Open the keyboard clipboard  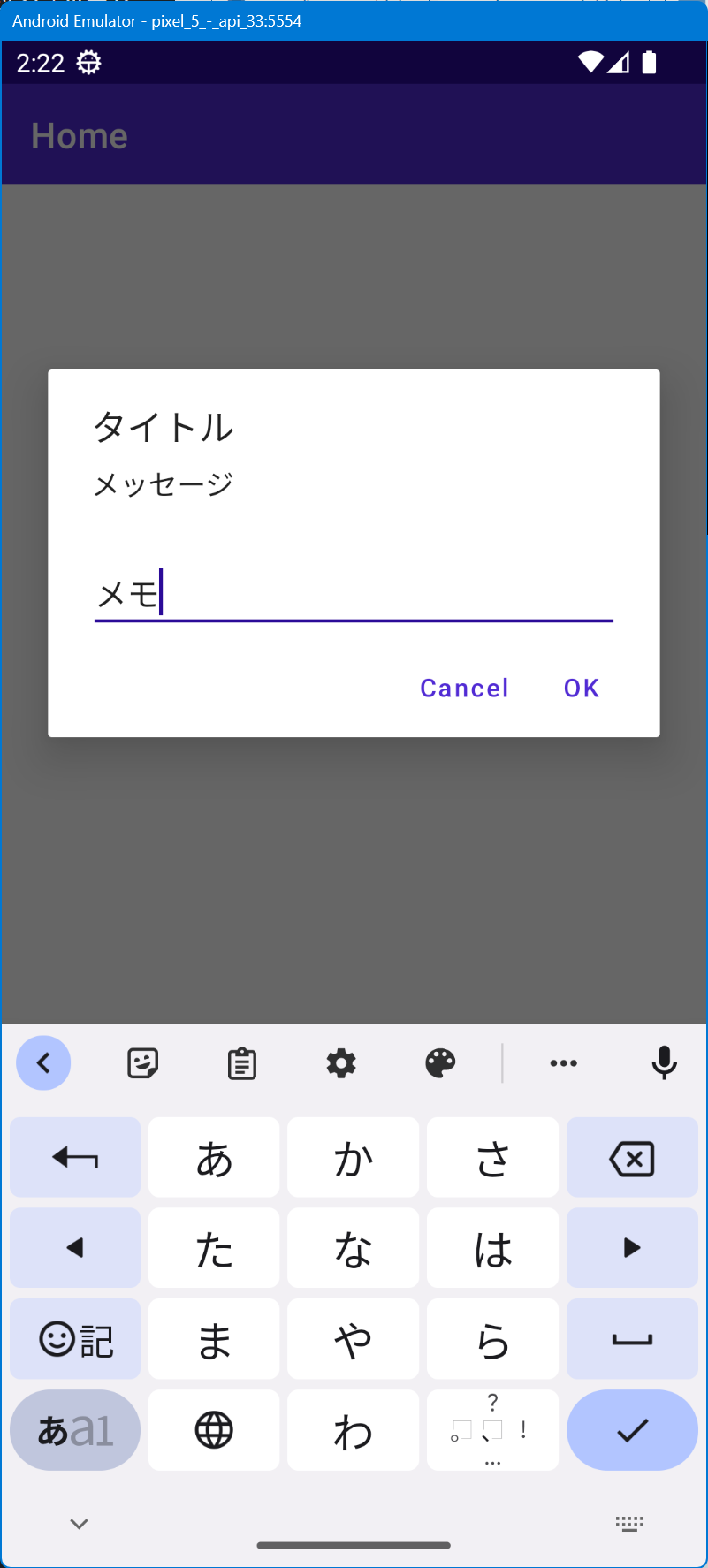242,1063
